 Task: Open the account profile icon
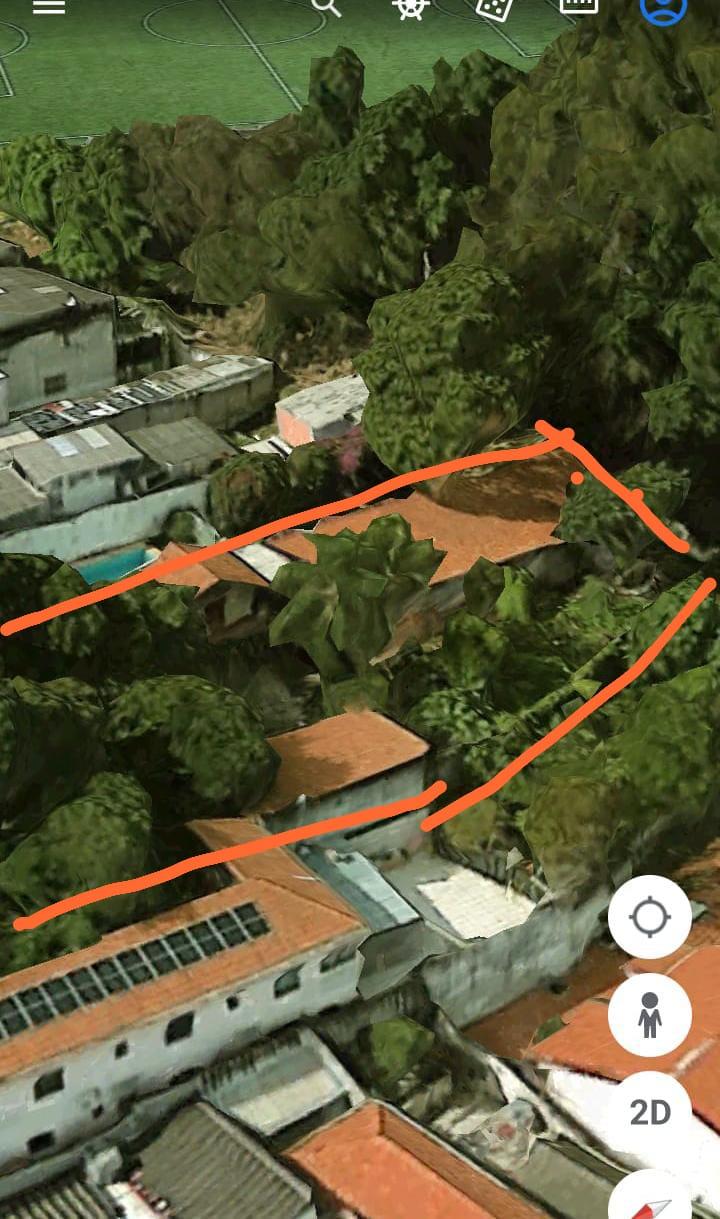point(663,6)
